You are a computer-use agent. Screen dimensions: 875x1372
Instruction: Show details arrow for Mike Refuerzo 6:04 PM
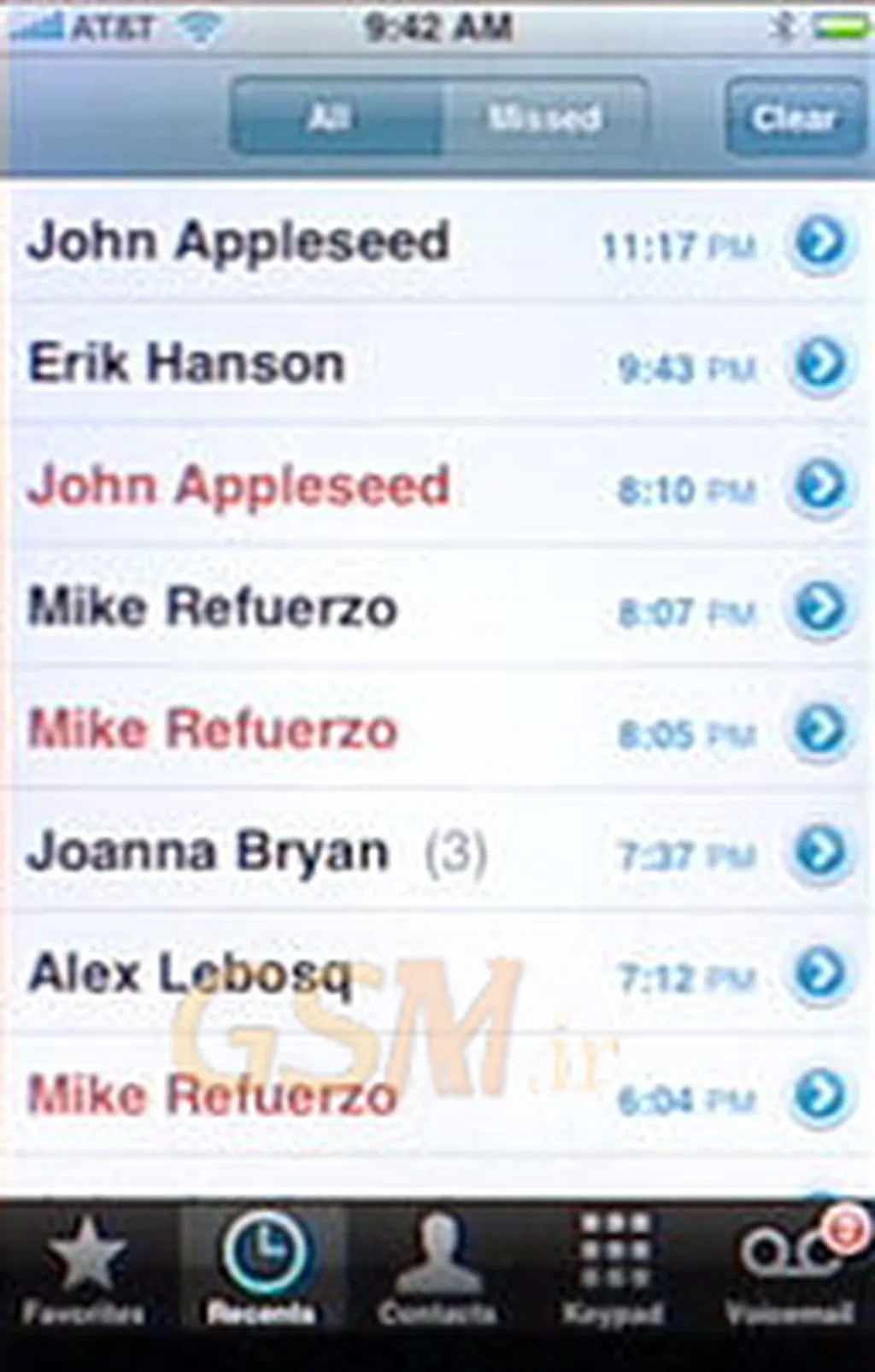coord(821,1095)
